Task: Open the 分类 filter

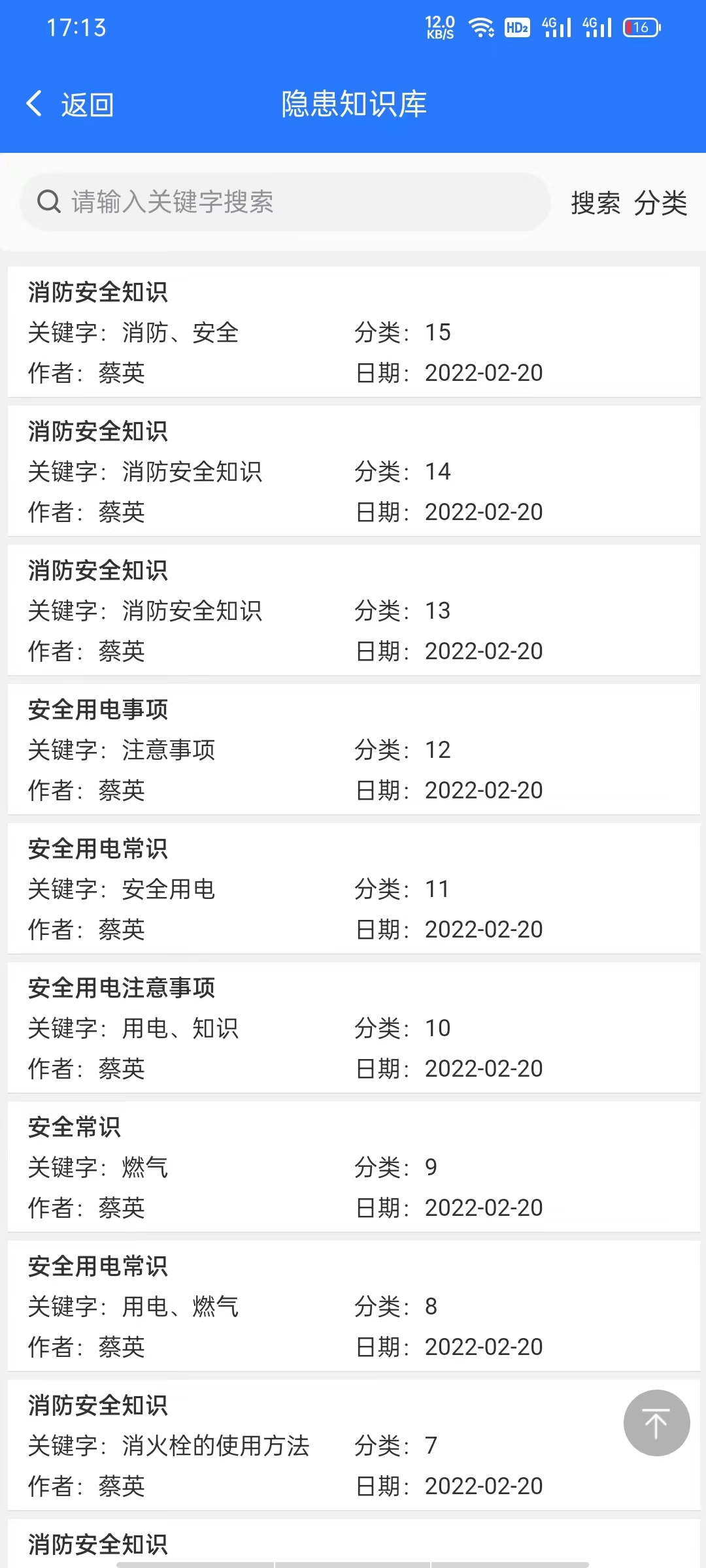Action: click(x=660, y=203)
